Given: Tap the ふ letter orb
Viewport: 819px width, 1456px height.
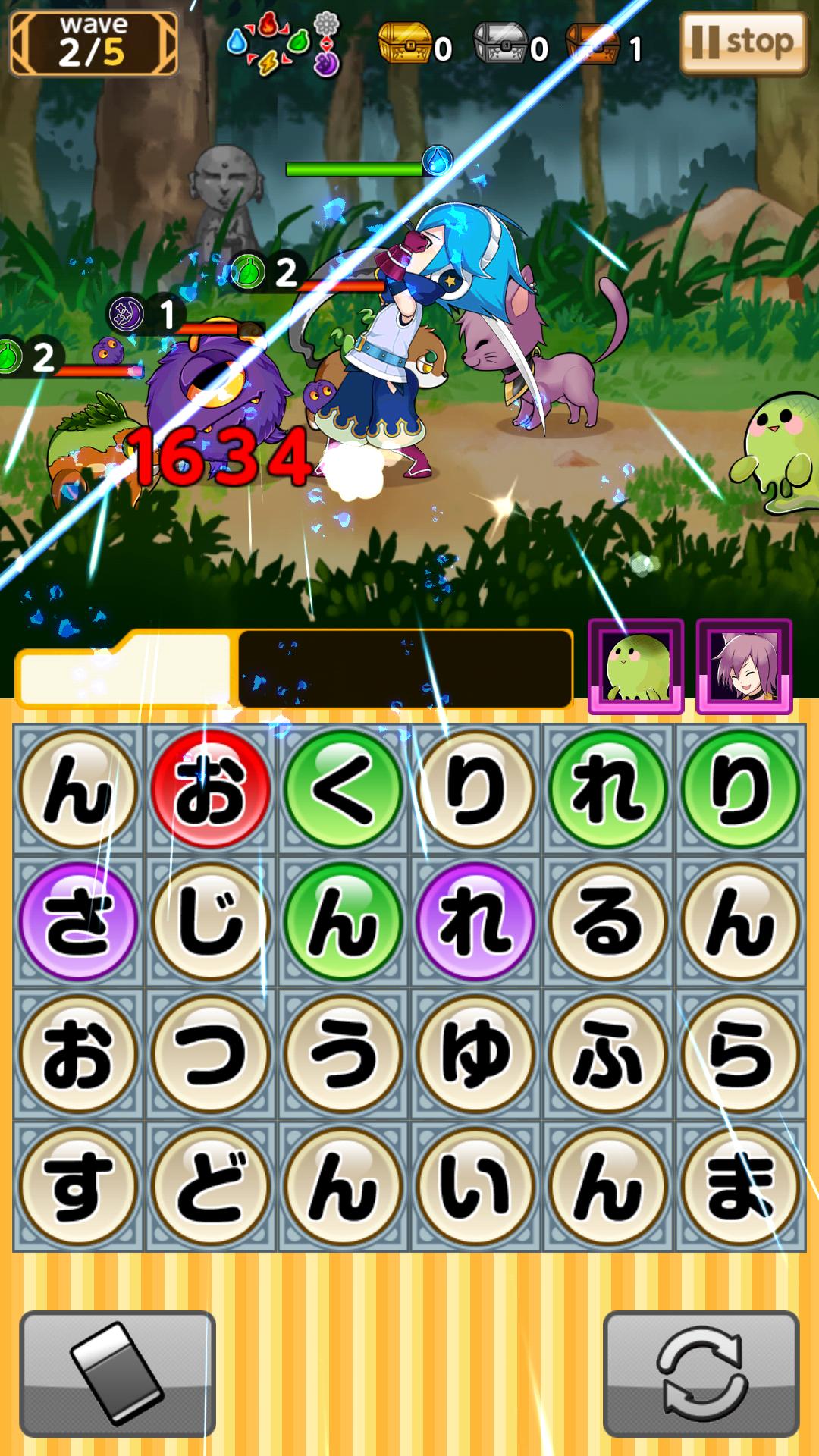Looking at the screenshot, I should click(x=607, y=1053).
